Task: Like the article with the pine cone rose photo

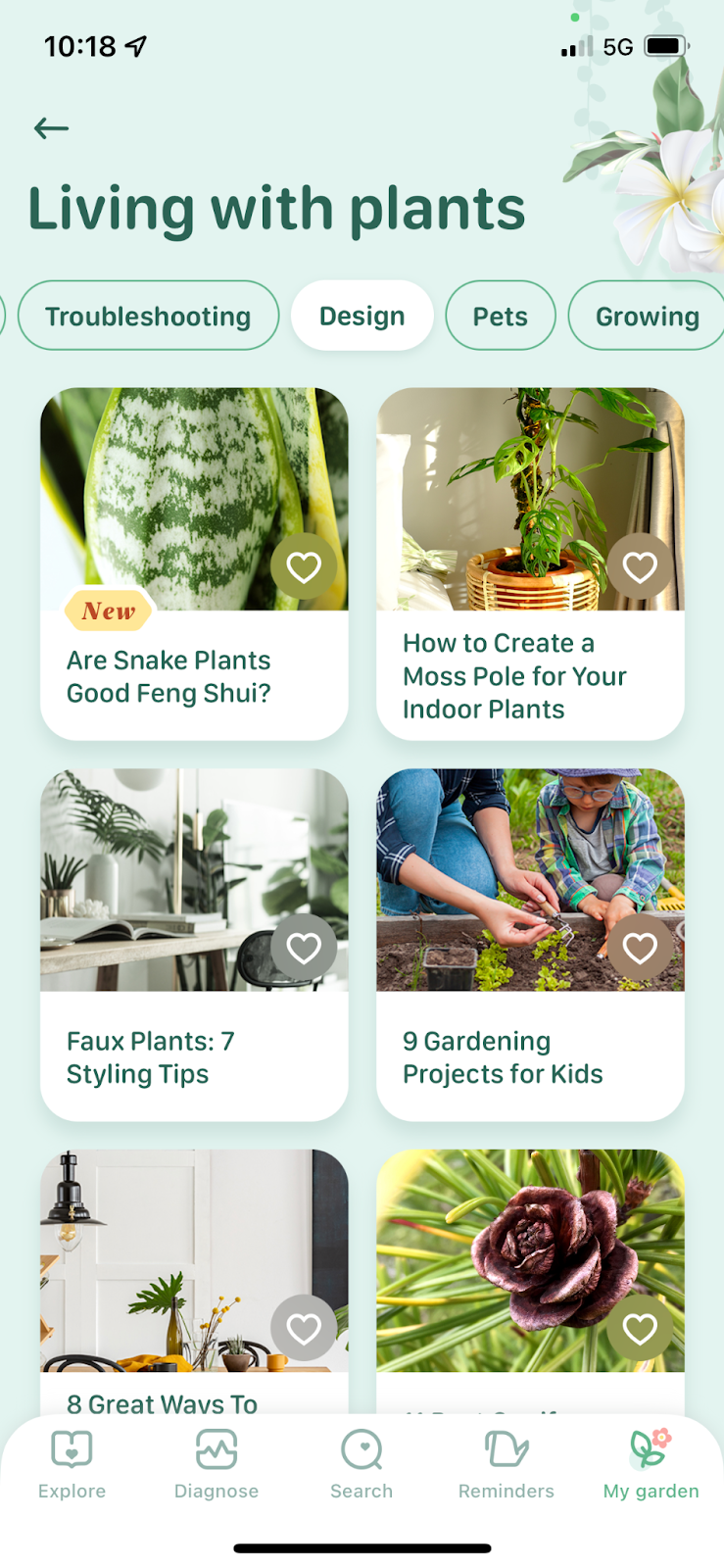Action: 640,1328
